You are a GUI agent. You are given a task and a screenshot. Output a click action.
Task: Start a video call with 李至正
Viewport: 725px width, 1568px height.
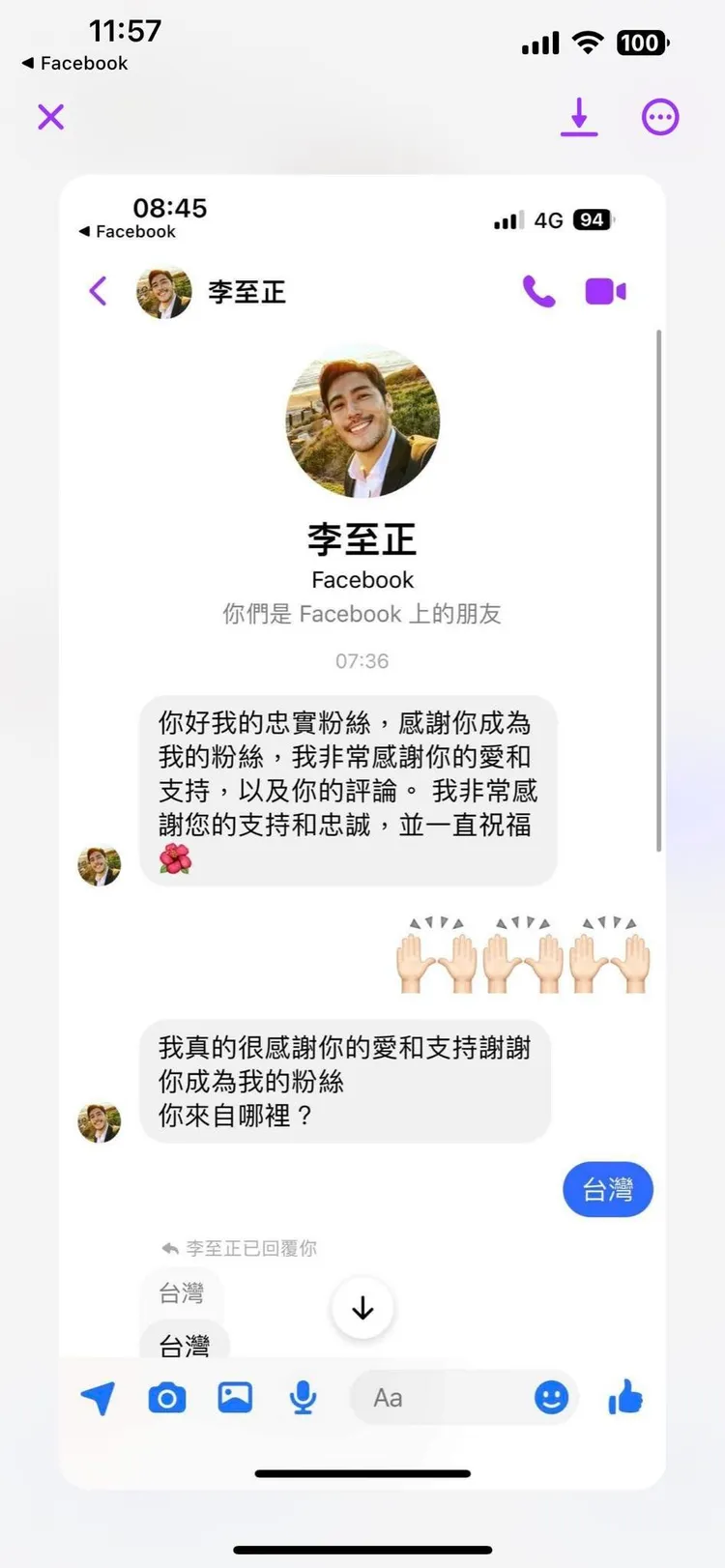point(605,291)
